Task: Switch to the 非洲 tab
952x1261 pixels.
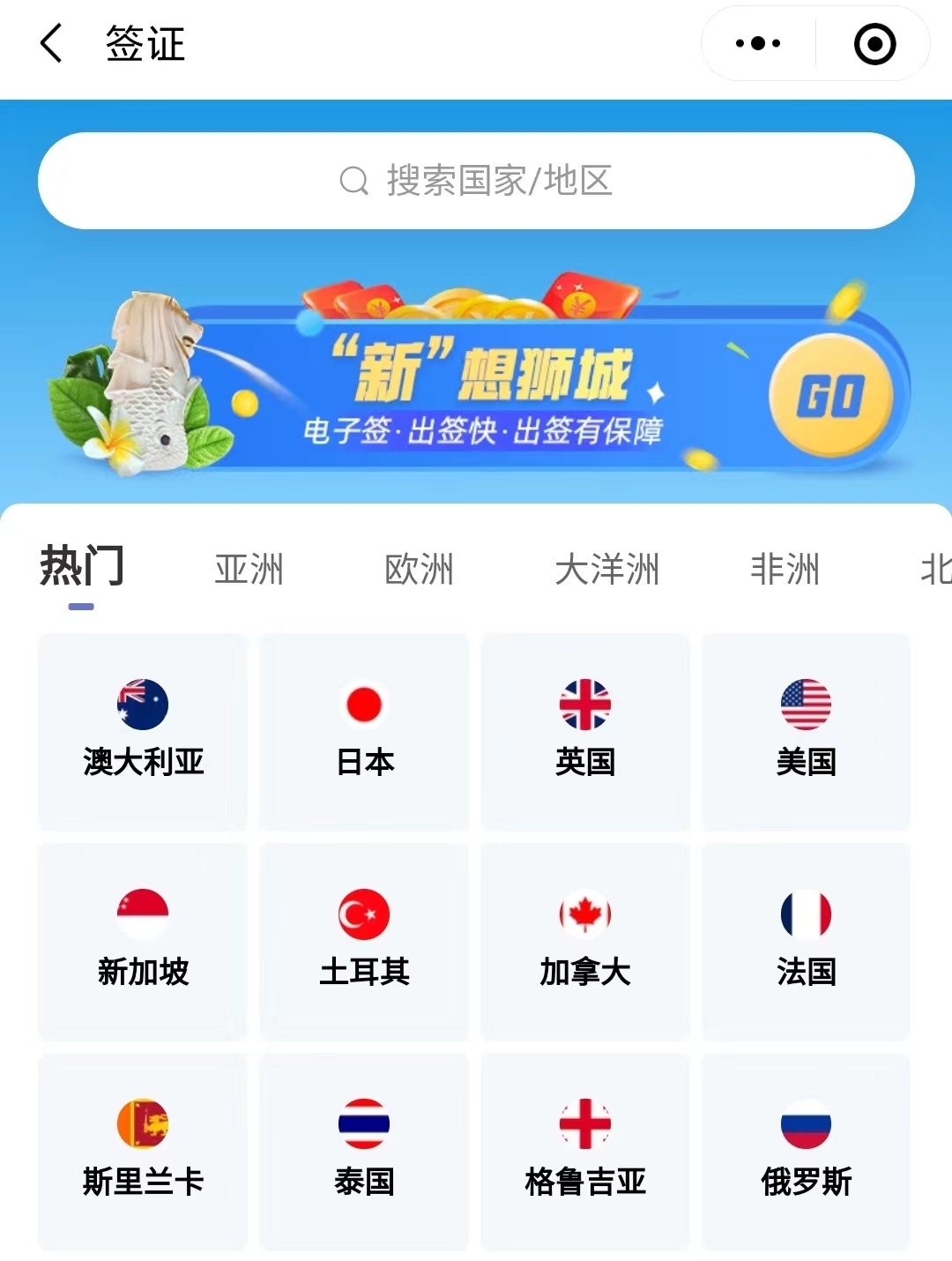Action: pyautogui.click(x=785, y=570)
